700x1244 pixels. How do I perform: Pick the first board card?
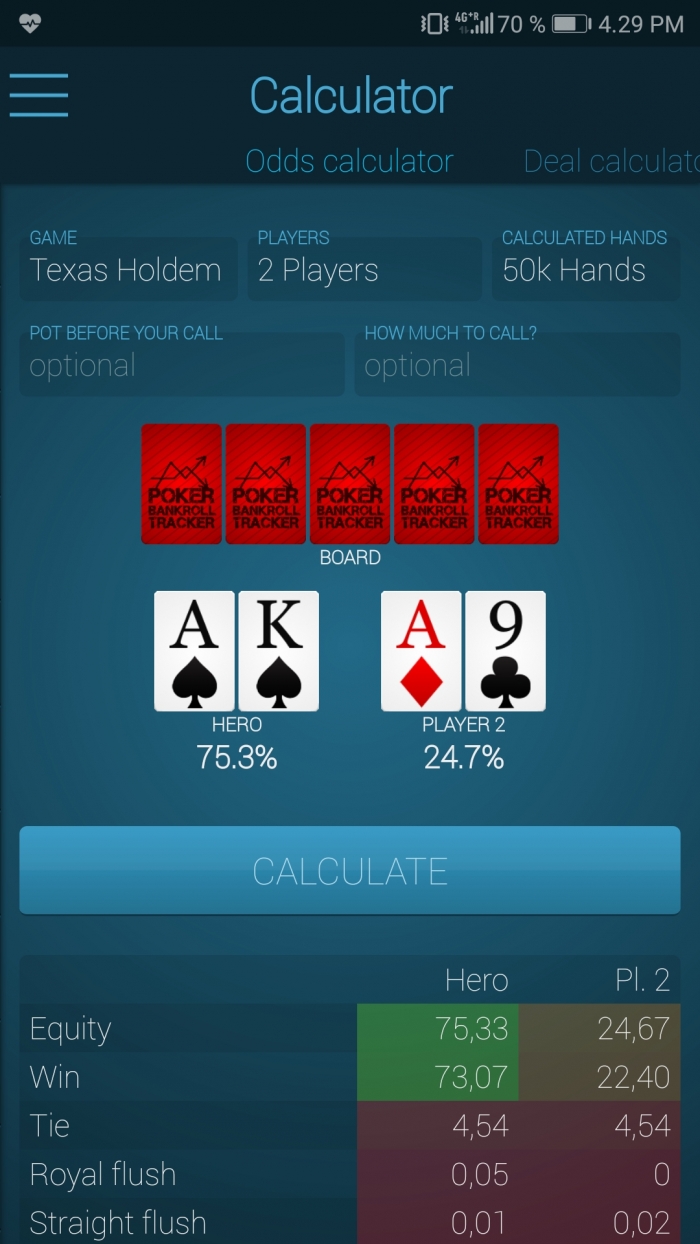pos(181,484)
